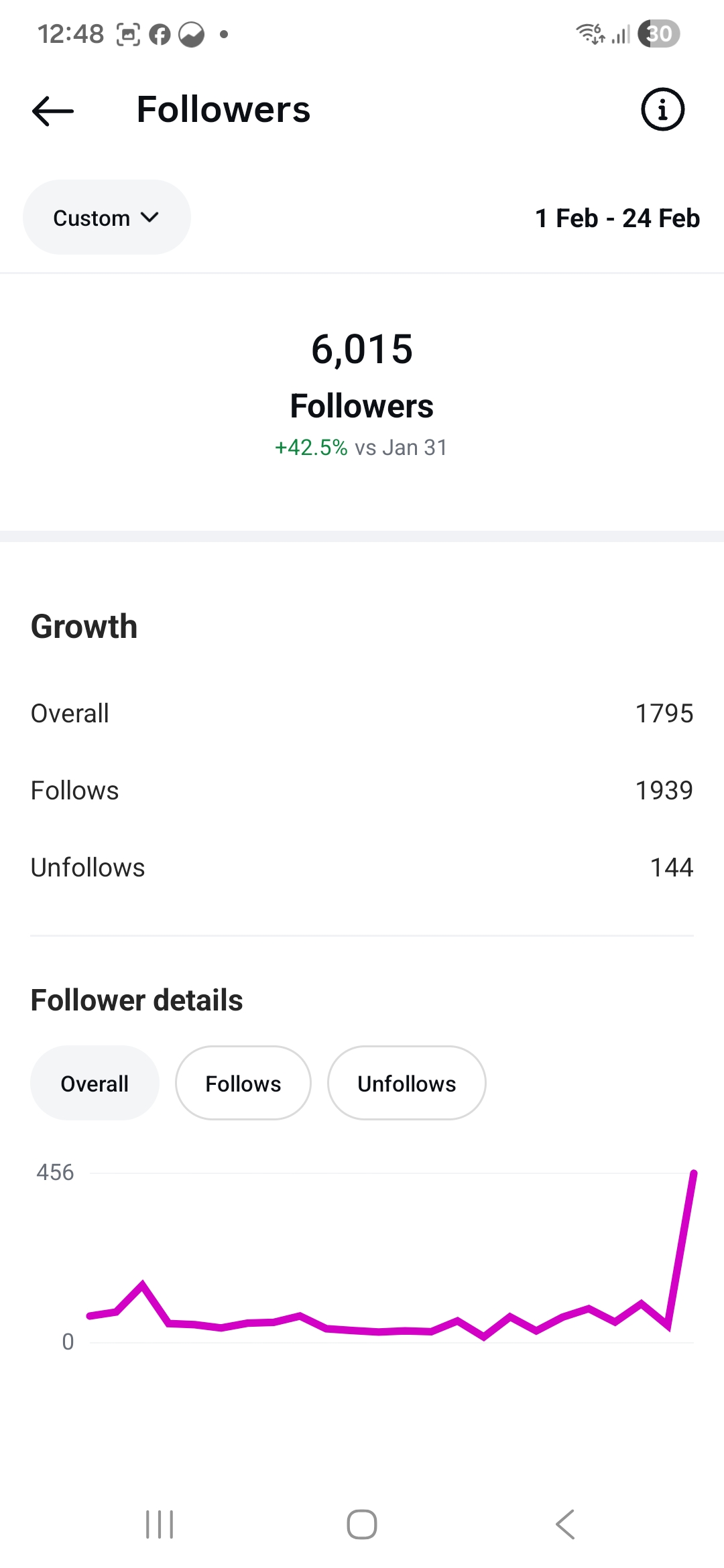Select the Overall filter pill
Viewport: 724px width, 1568px height.
coord(95,1083)
